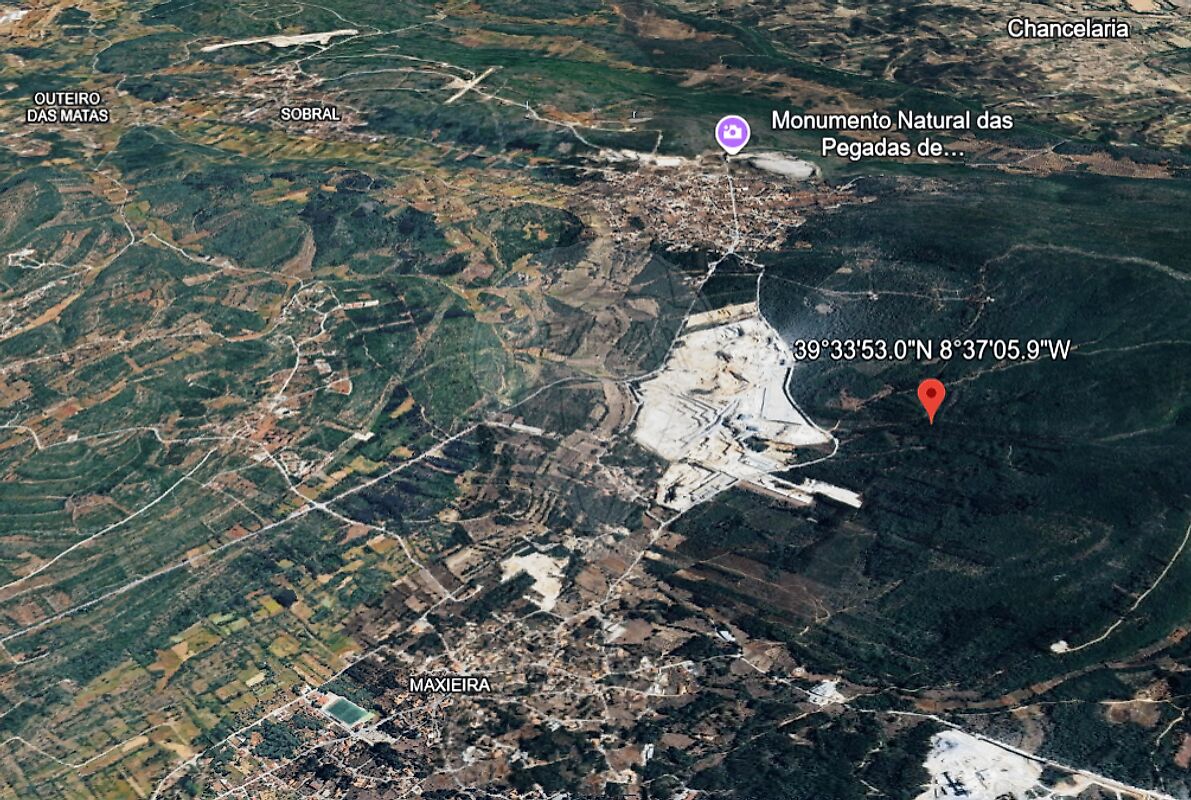The image size is (1191, 800).
Task: Tap the red pin at 39°33'53.0"N 8°37'05.9"W
Action: (x=931, y=397)
